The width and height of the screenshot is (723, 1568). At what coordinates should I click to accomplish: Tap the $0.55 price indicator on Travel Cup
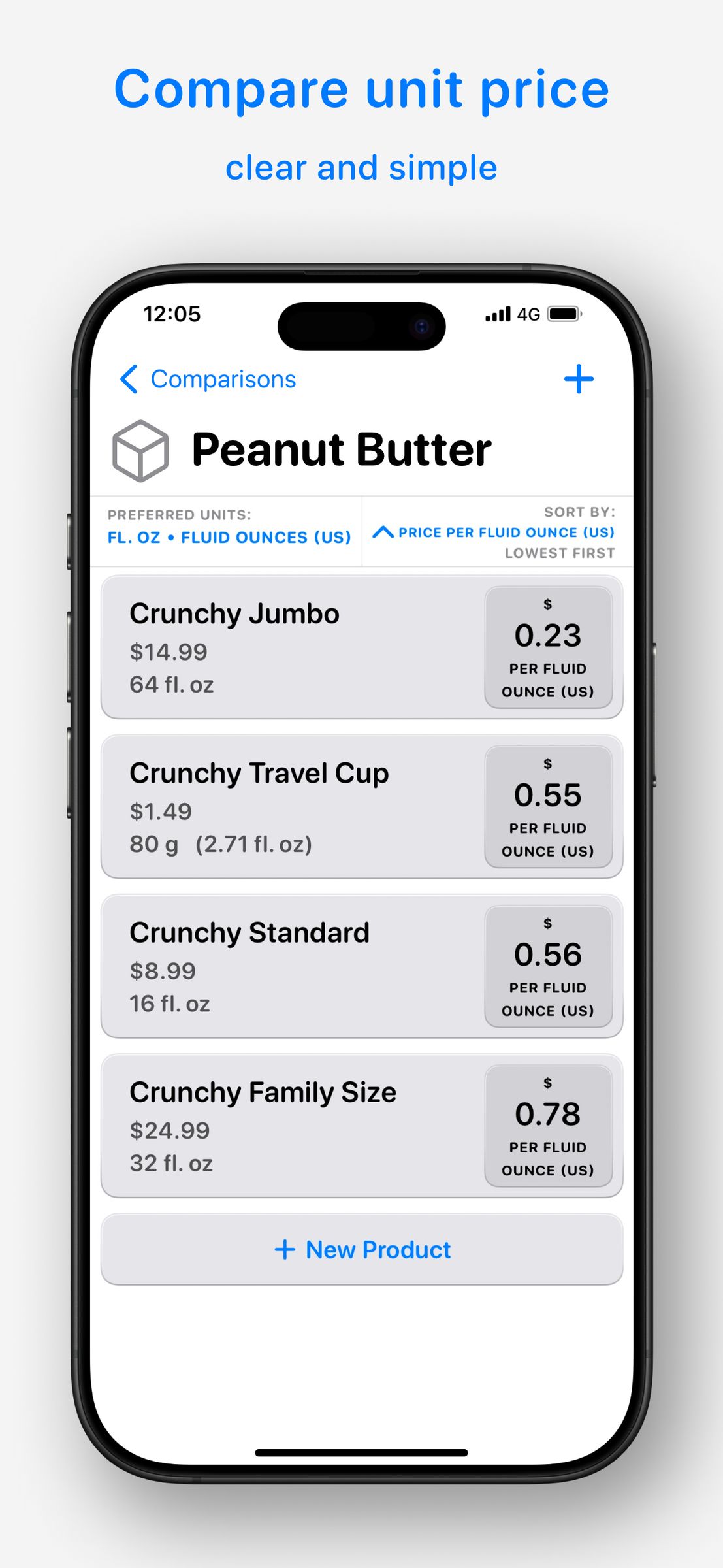coord(549,806)
